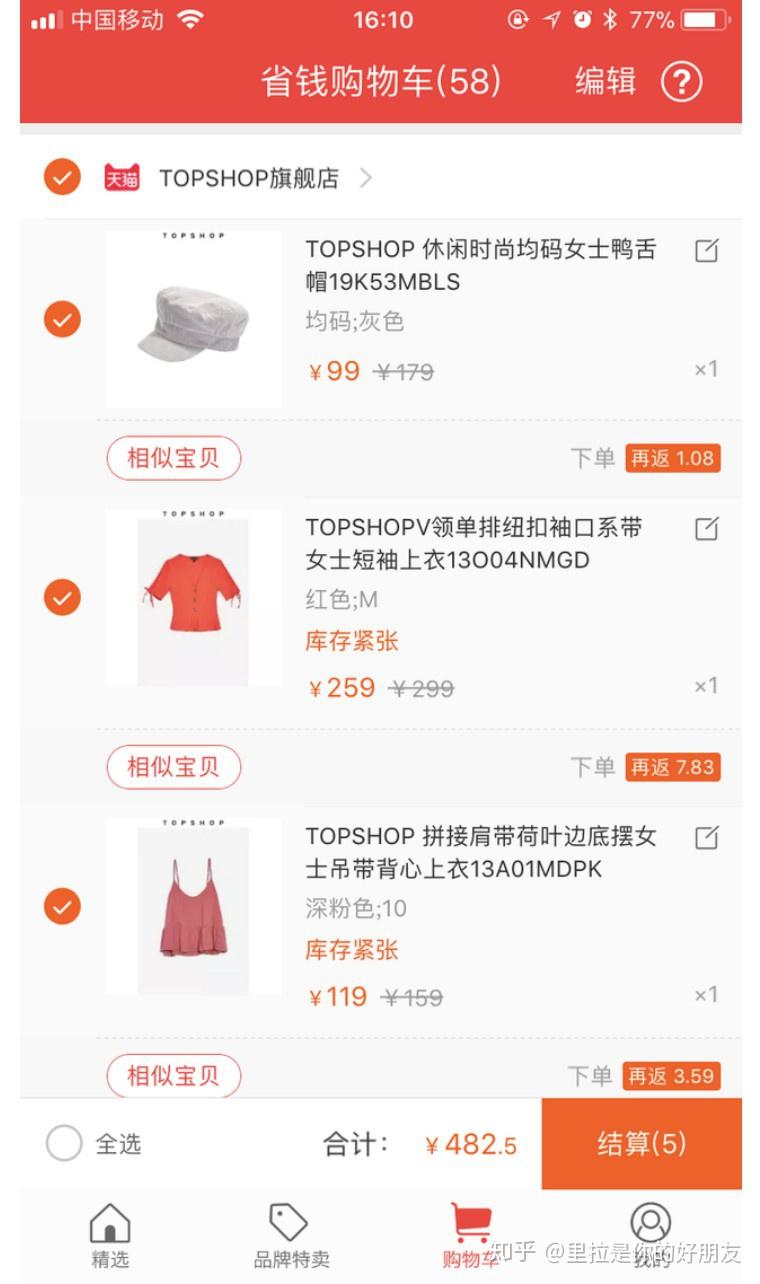Click the Tmall 天猫 store badge icon
This screenshot has width=760, height=1284.
[x=122, y=177]
